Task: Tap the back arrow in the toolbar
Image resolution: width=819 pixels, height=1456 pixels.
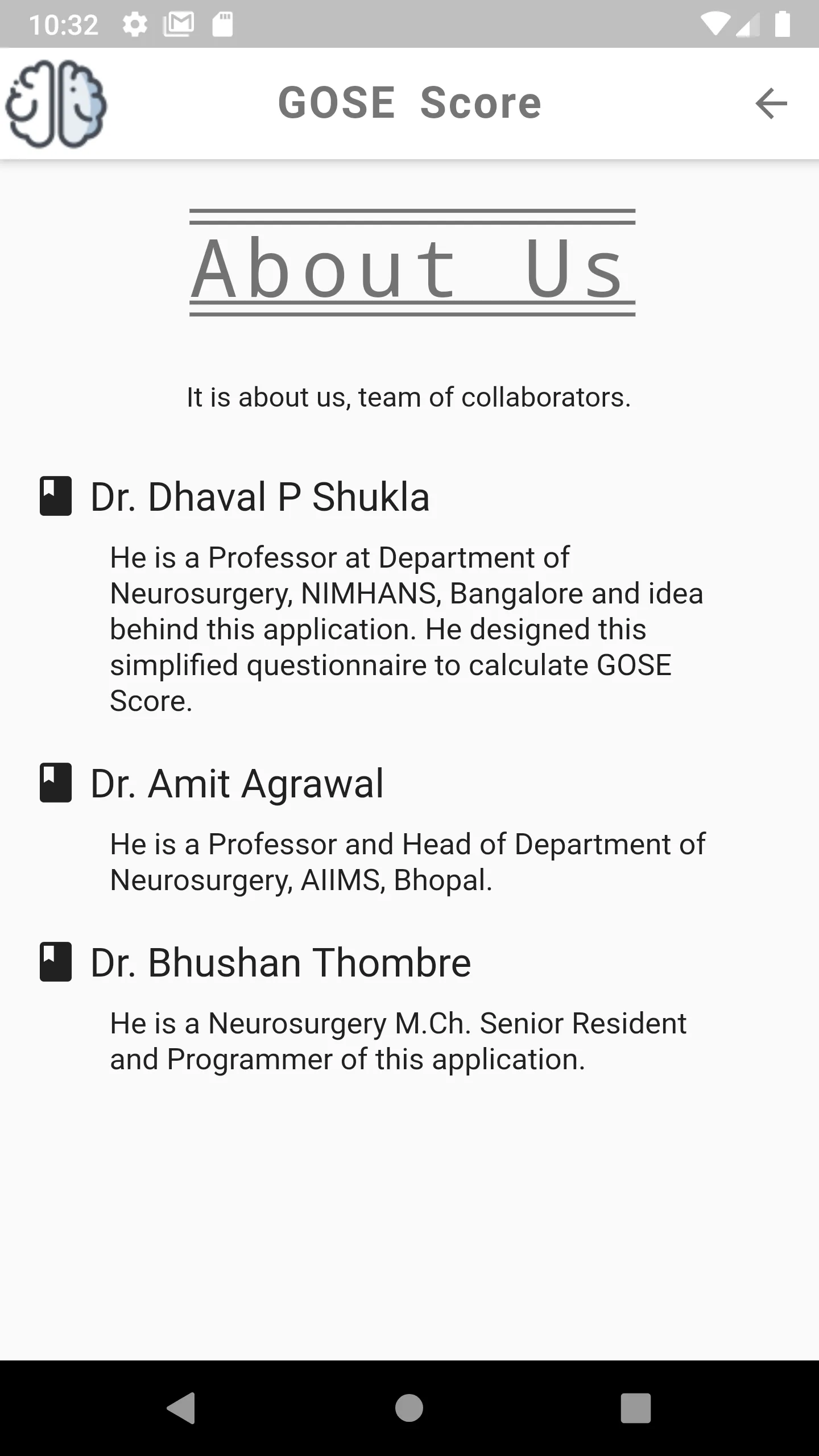Action: pos(771,104)
